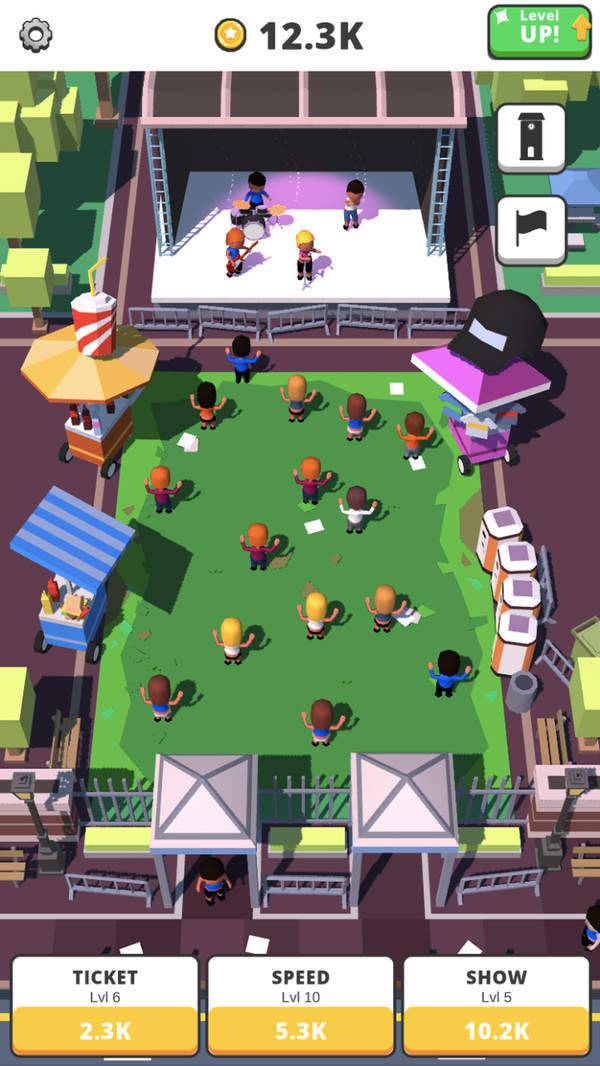The height and width of the screenshot is (1066, 600).
Task: Upgrade Ticket for 2.3K
Action: [105, 1030]
